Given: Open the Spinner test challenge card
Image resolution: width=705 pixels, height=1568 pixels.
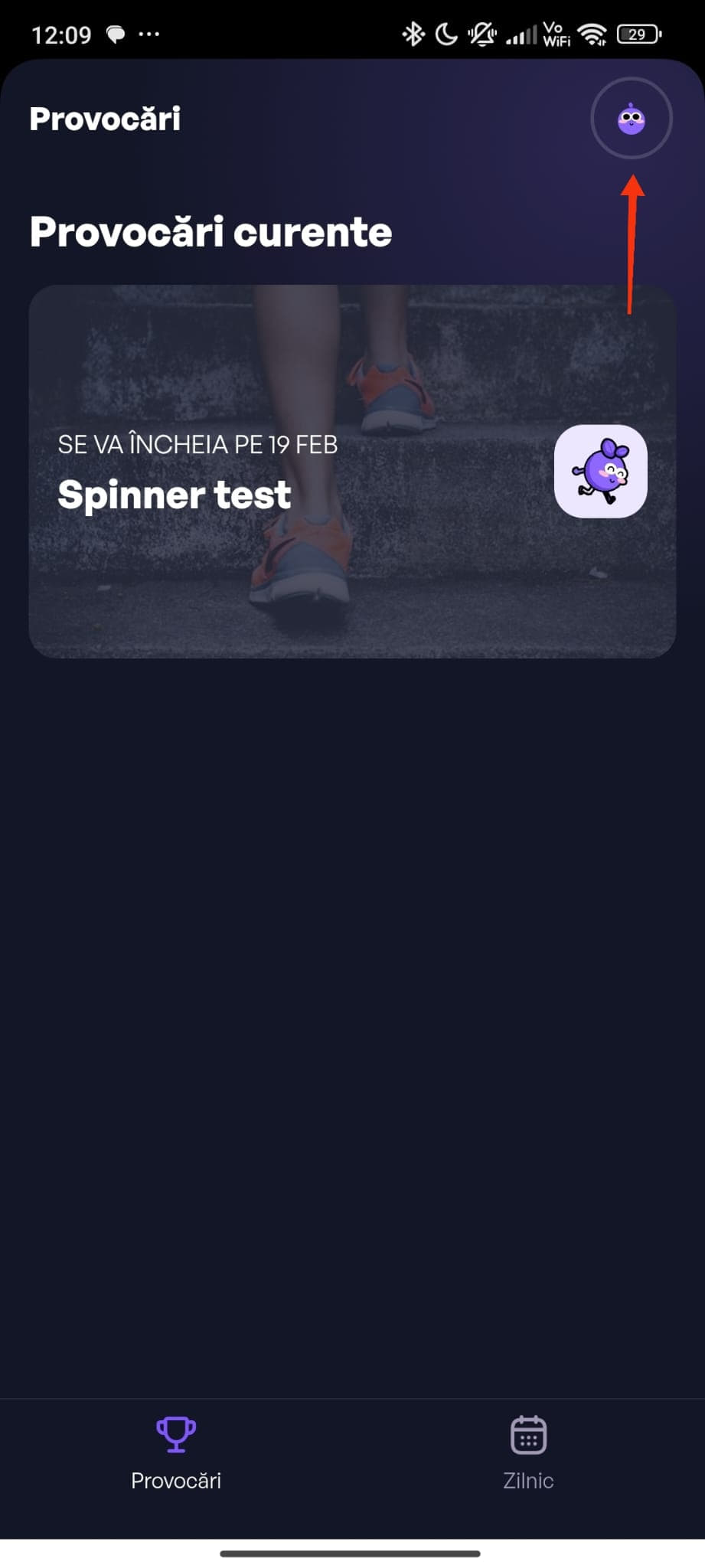Looking at the screenshot, I should 352,471.
